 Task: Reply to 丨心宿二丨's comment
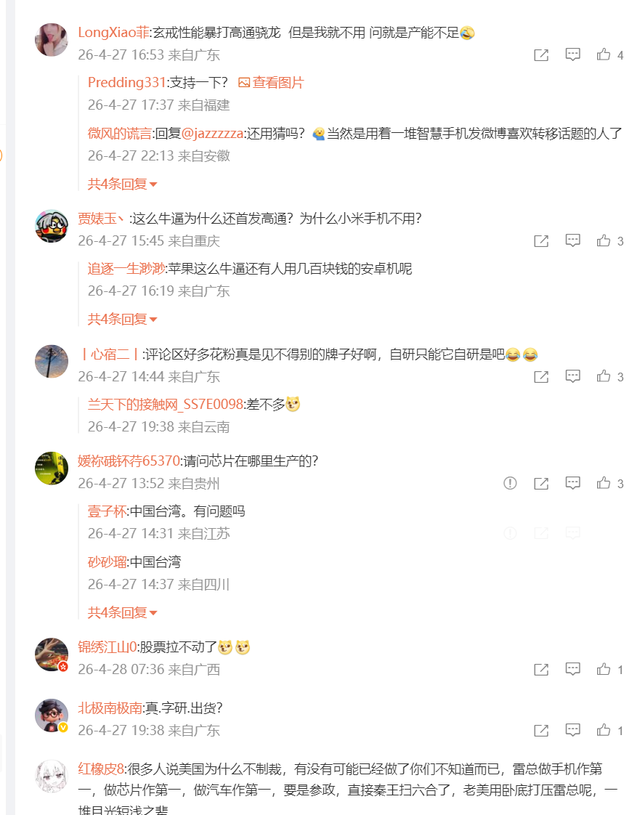(x=573, y=376)
